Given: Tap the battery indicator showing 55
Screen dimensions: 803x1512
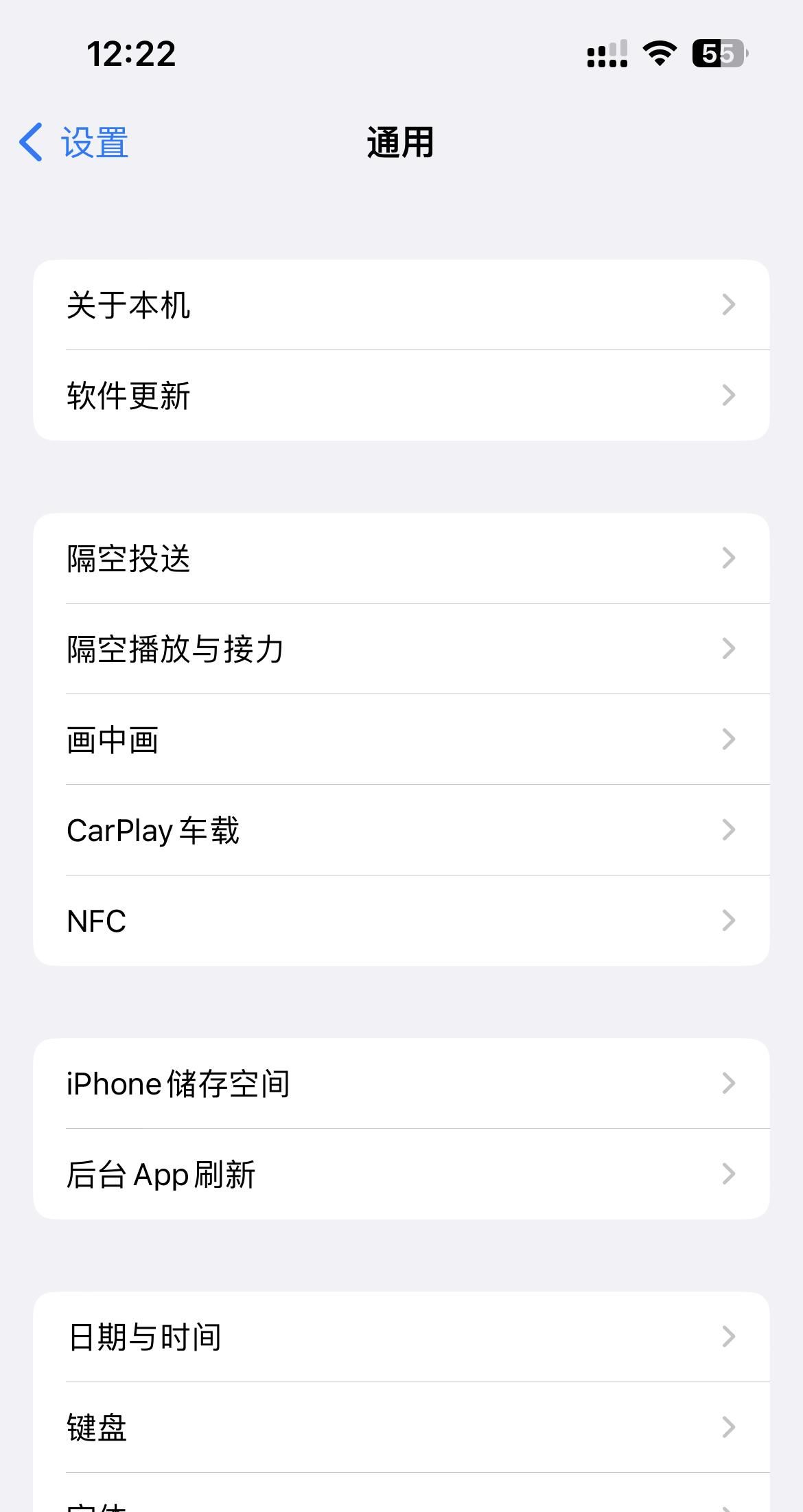Looking at the screenshot, I should [718, 54].
